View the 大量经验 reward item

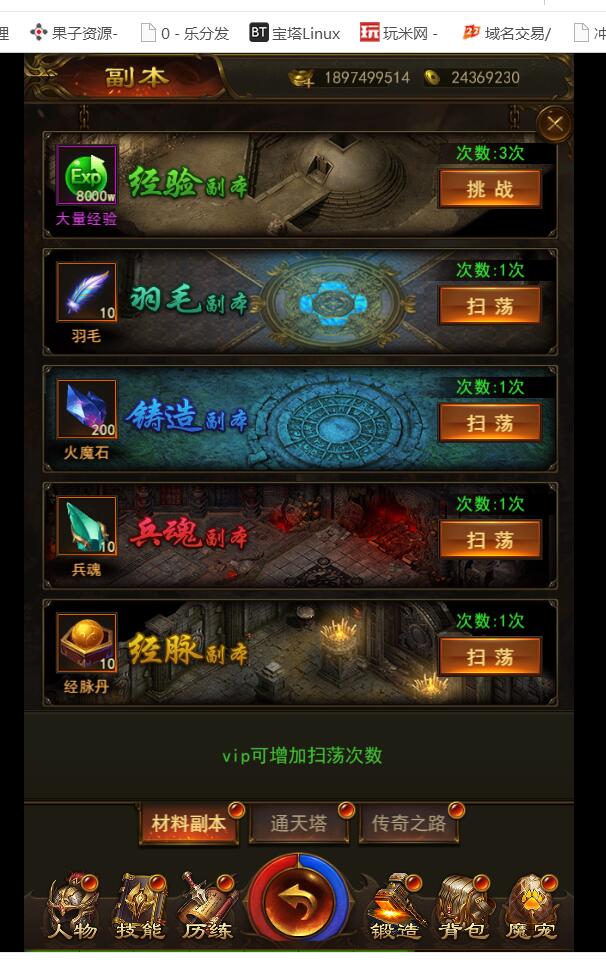(x=87, y=175)
